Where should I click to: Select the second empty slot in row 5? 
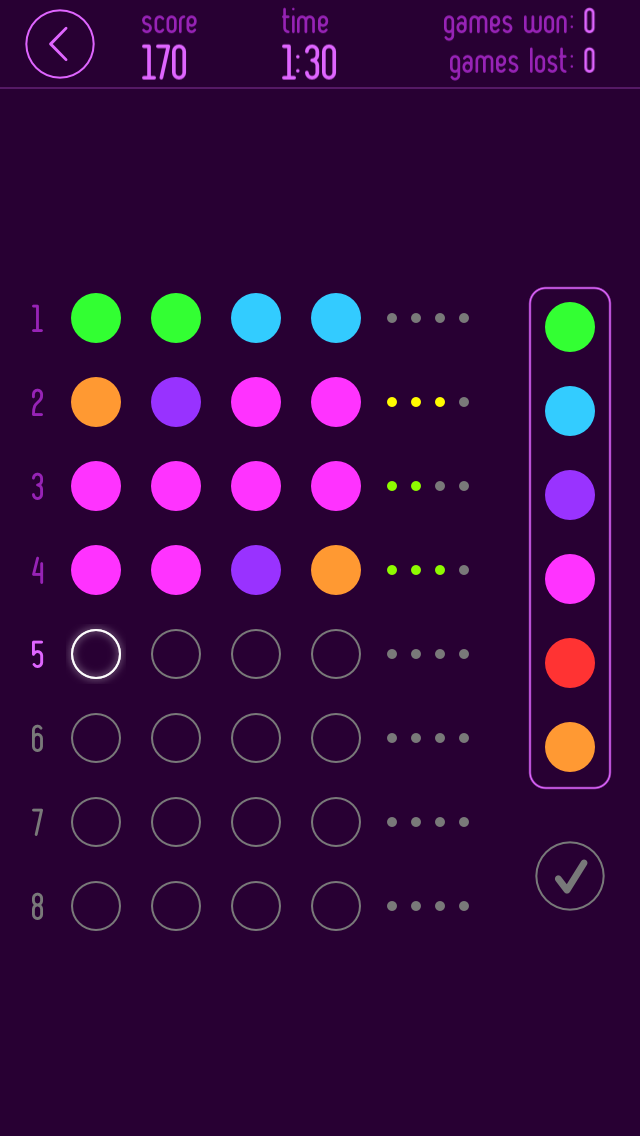[176, 654]
